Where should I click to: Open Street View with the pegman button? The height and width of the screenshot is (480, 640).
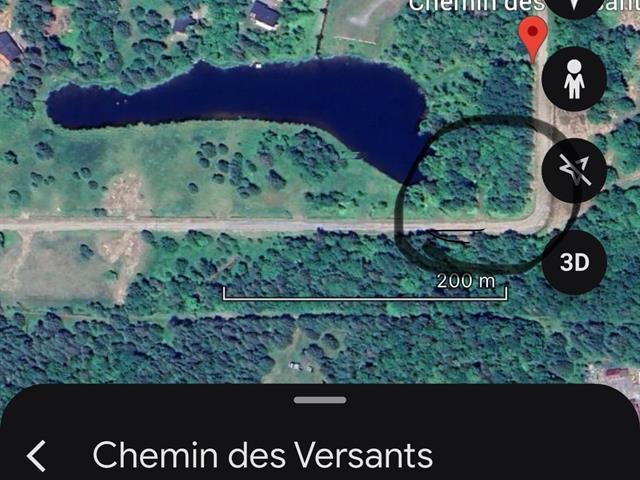click(x=574, y=80)
